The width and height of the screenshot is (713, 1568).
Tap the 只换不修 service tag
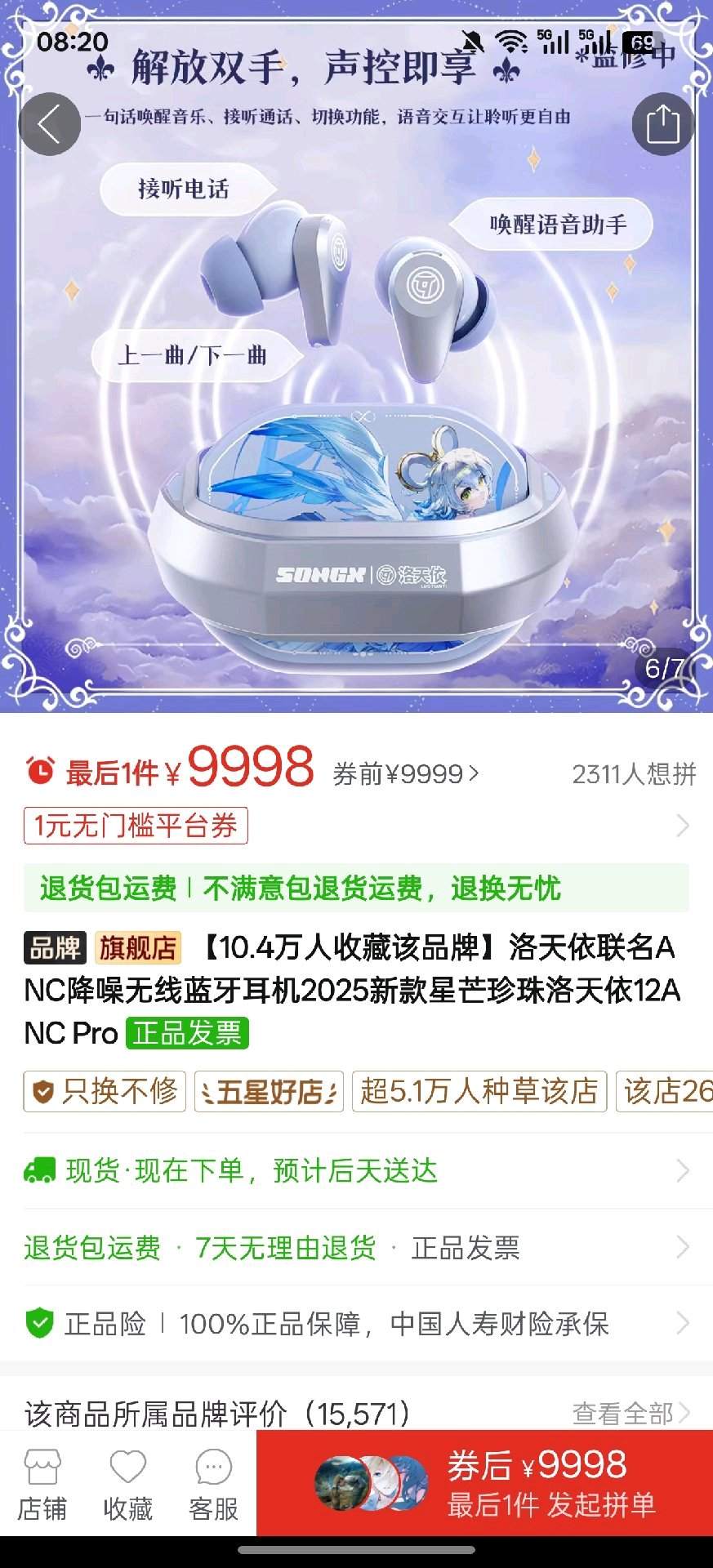[x=105, y=1091]
